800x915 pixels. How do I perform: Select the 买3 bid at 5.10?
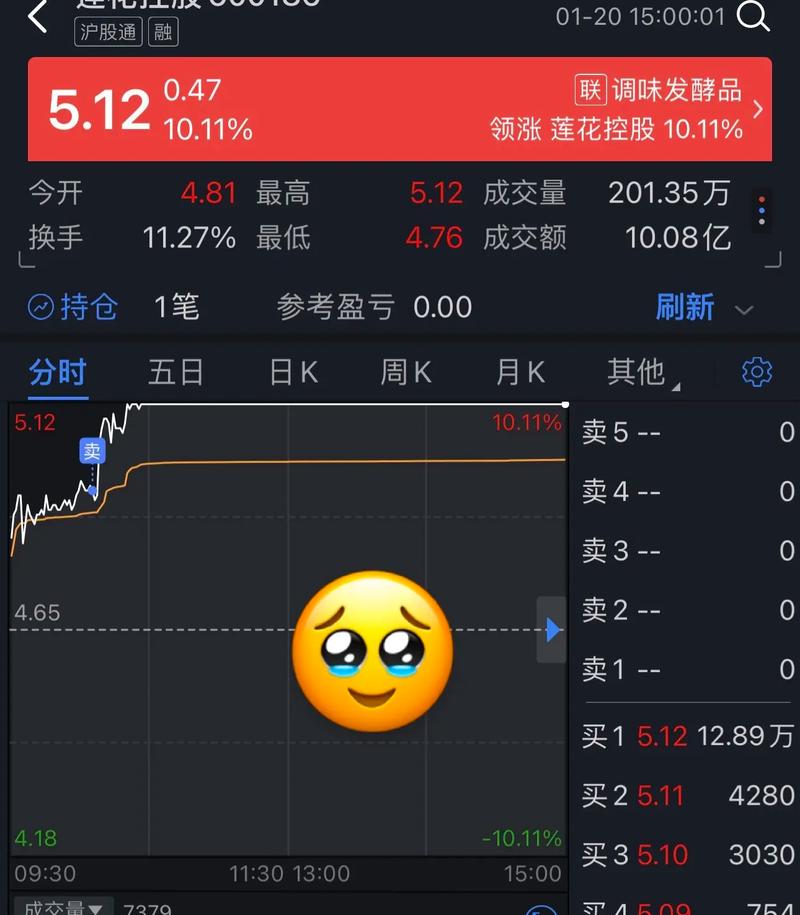(688, 855)
